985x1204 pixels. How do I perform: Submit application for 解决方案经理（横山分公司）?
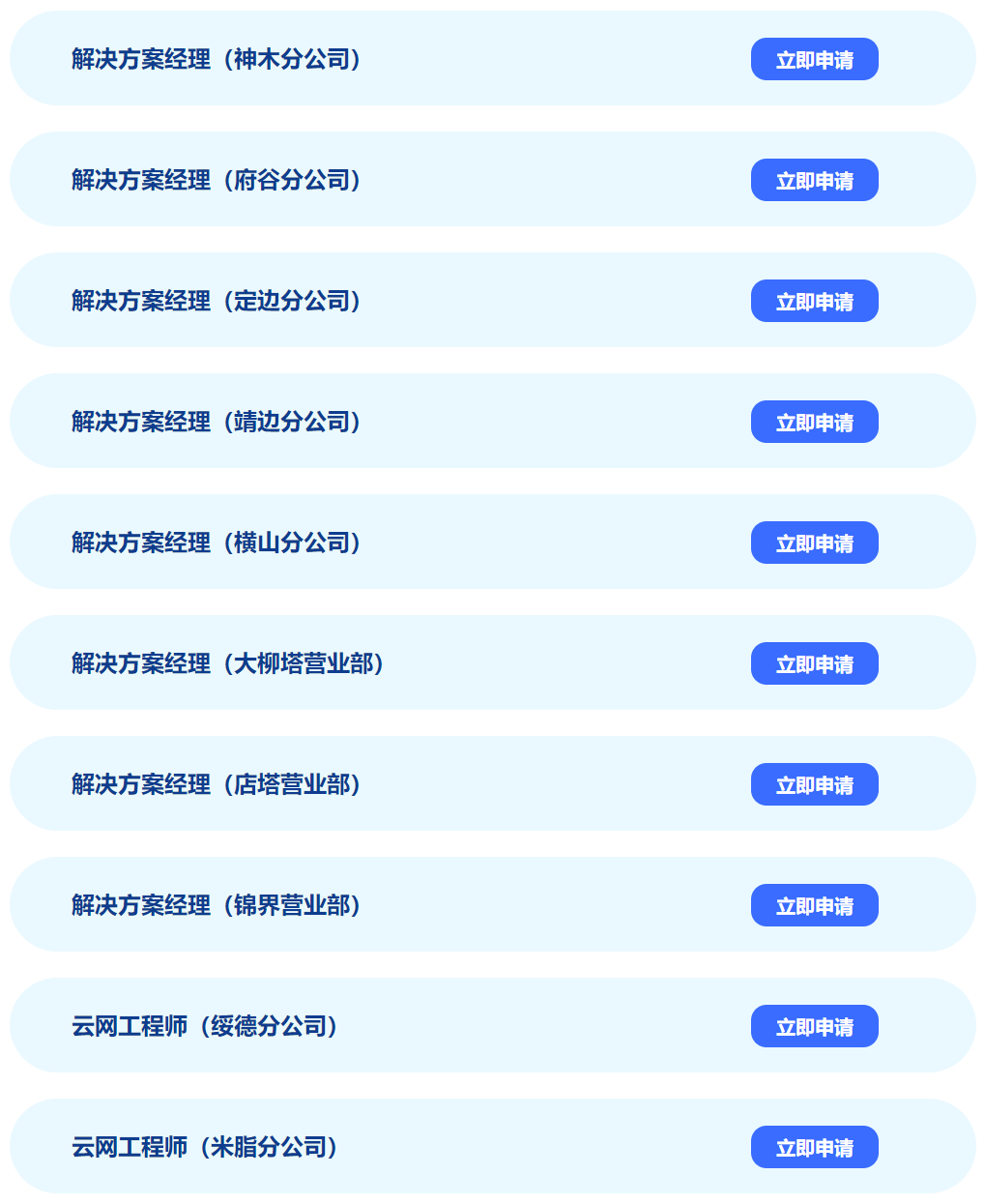pyautogui.click(x=814, y=543)
